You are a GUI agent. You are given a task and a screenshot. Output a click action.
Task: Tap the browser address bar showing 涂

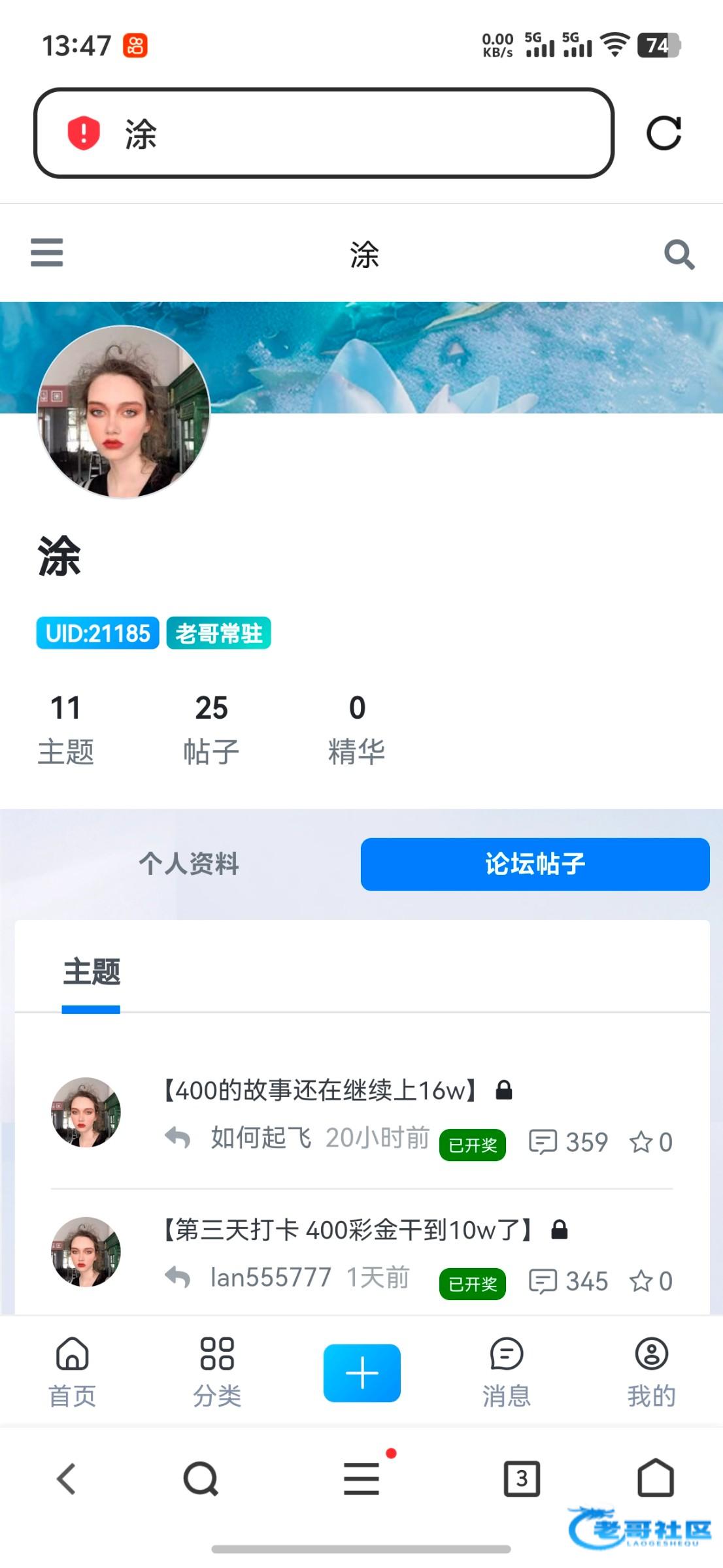(x=324, y=133)
